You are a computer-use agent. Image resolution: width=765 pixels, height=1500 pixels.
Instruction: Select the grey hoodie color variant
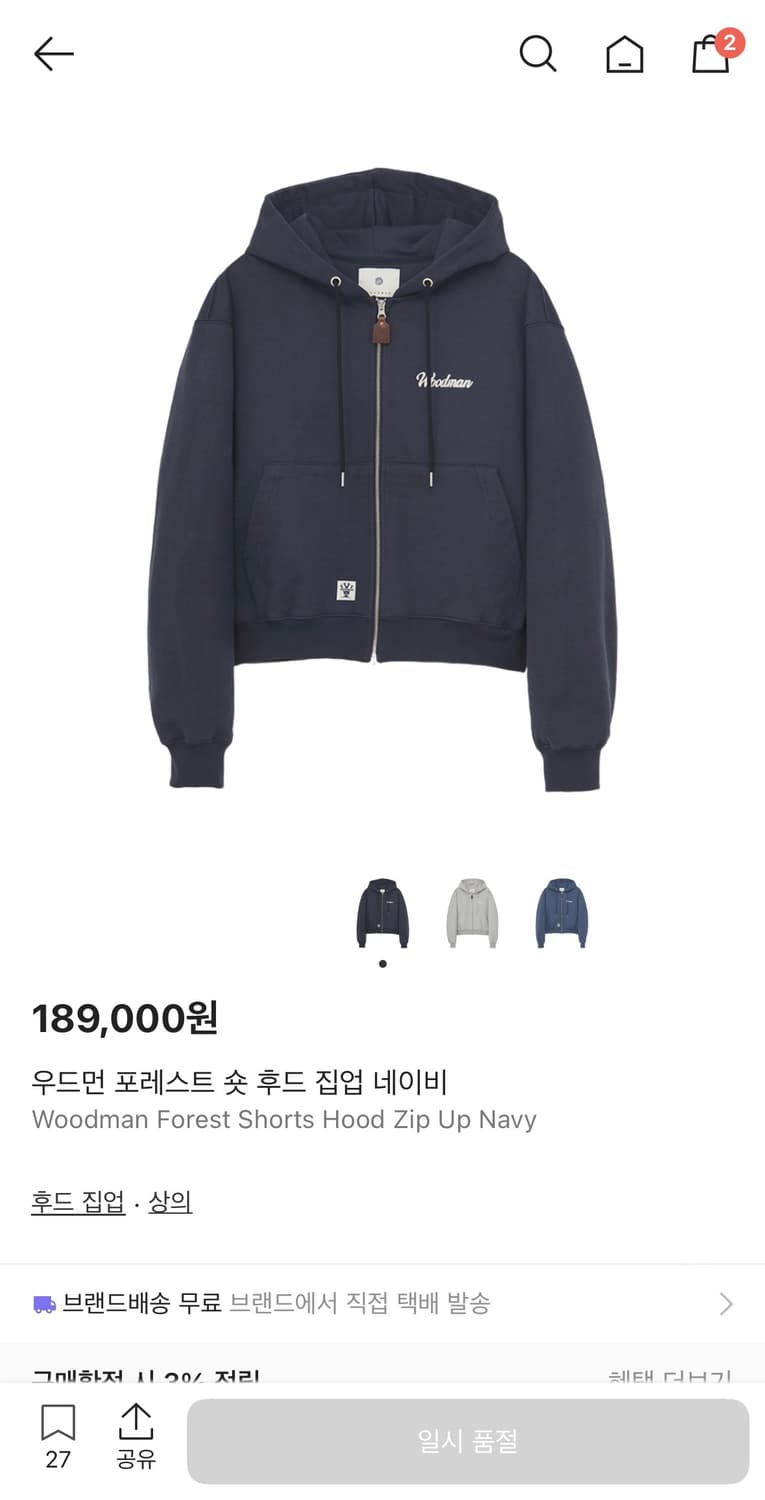pyautogui.click(x=473, y=912)
